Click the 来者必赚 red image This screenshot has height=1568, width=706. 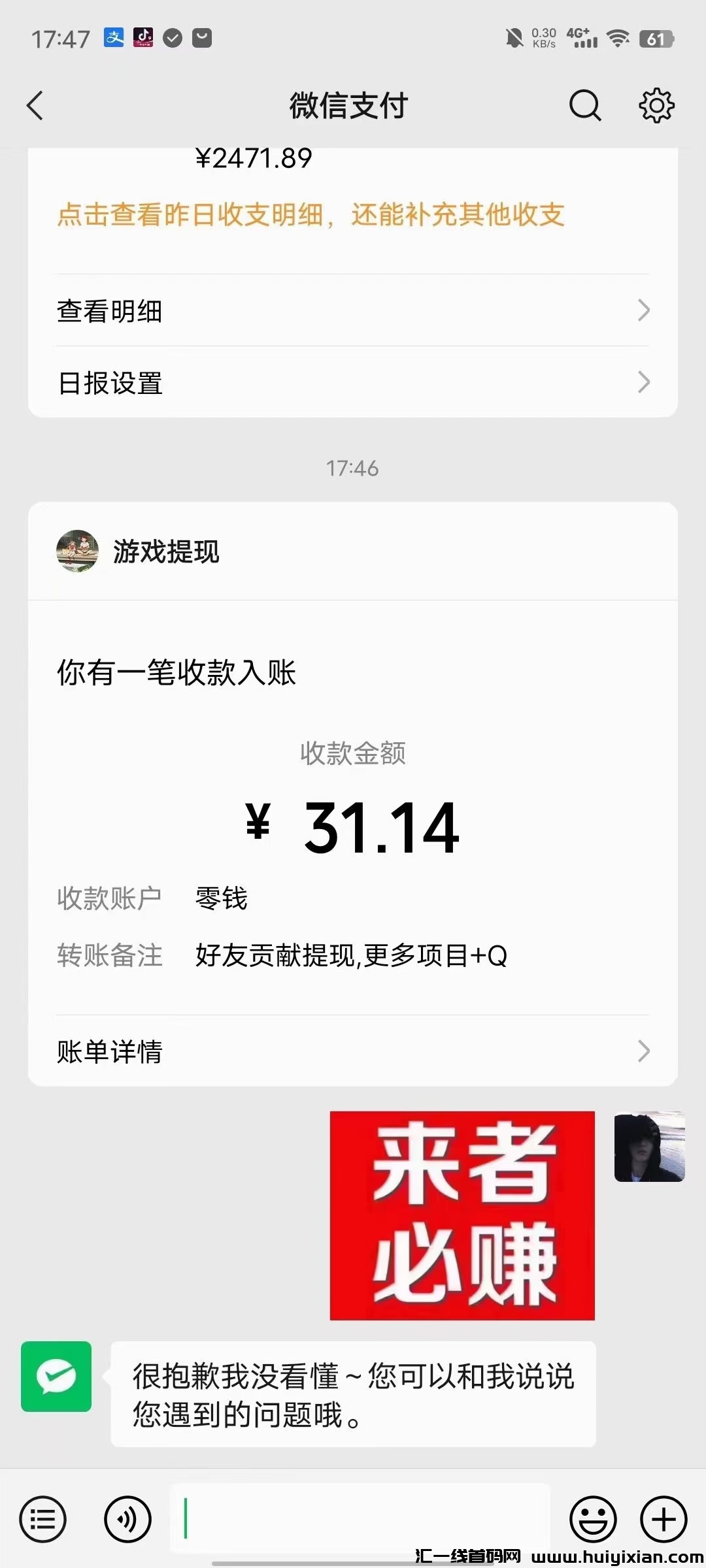pos(462,1215)
